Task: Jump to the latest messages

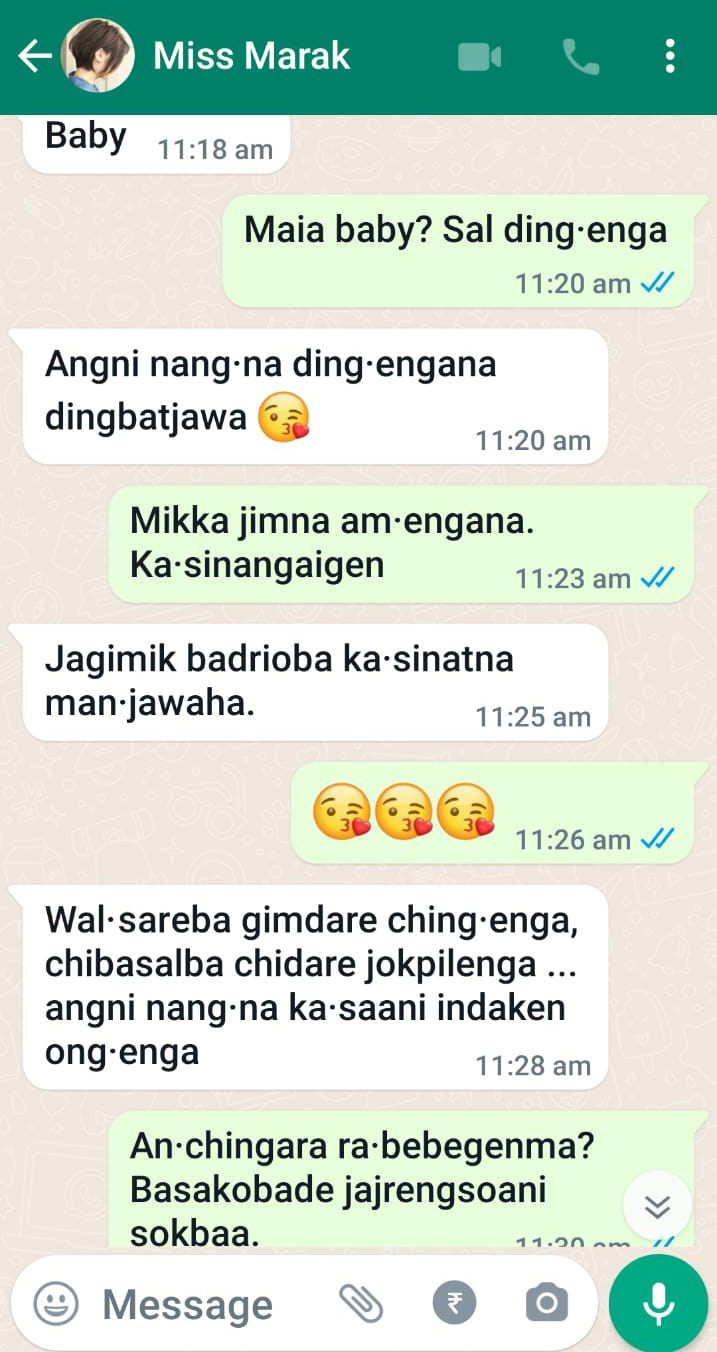Action: click(x=657, y=1207)
